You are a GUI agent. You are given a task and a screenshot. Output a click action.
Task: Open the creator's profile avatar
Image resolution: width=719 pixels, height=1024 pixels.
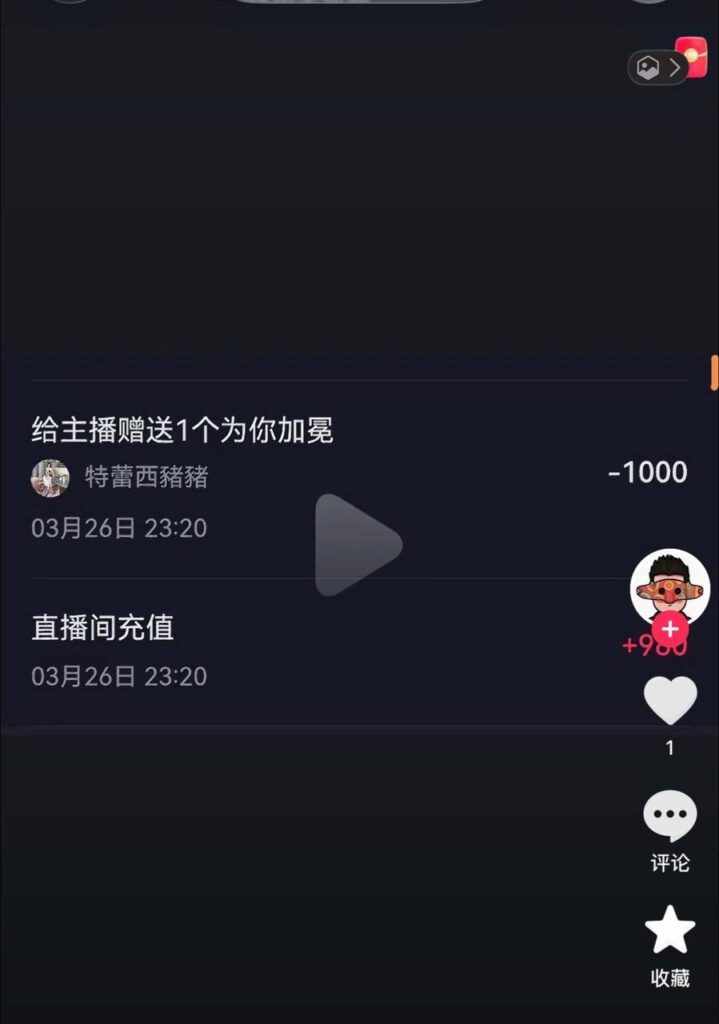click(669, 585)
